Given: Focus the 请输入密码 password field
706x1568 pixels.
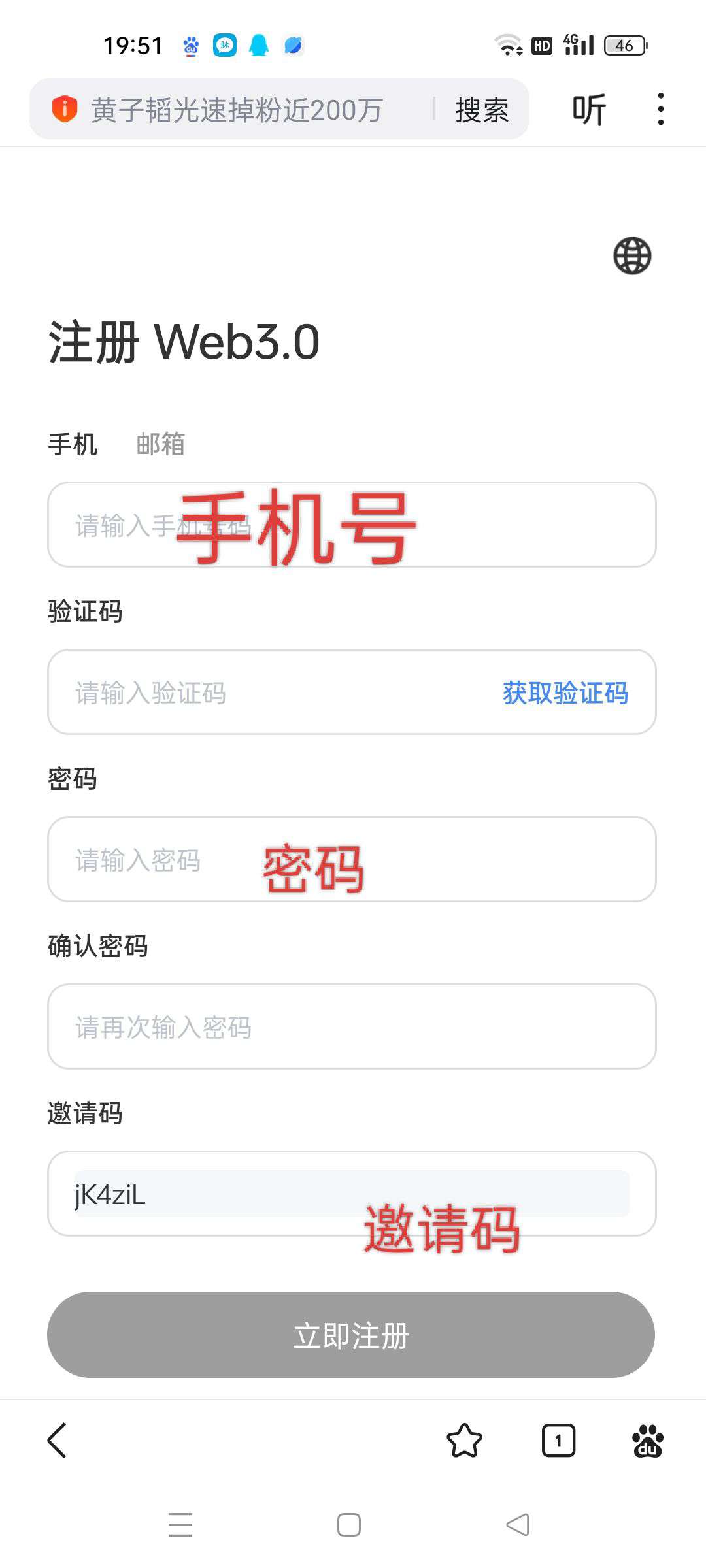Looking at the screenshot, I should coord(352,859).
